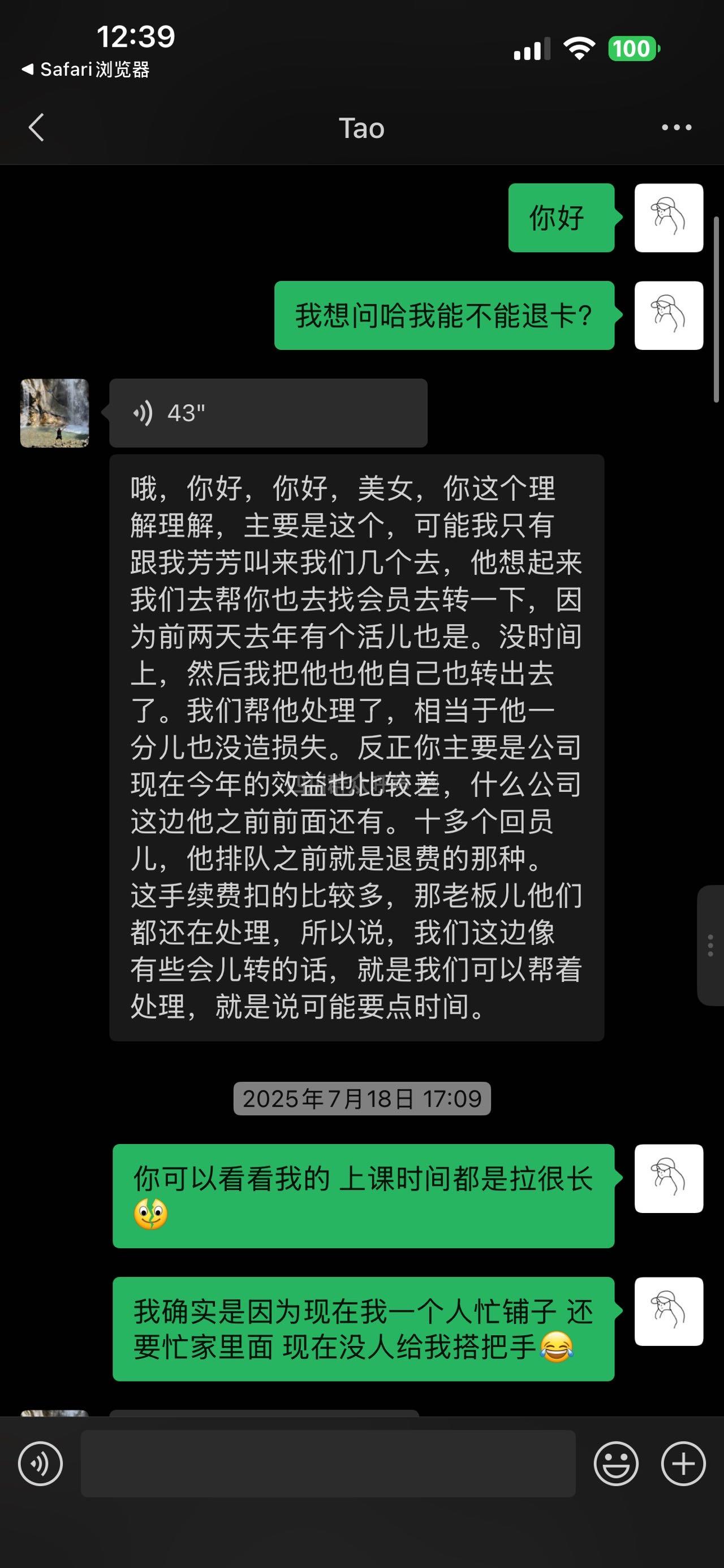Open my avatar next to 你好

(x=669, y=218)
